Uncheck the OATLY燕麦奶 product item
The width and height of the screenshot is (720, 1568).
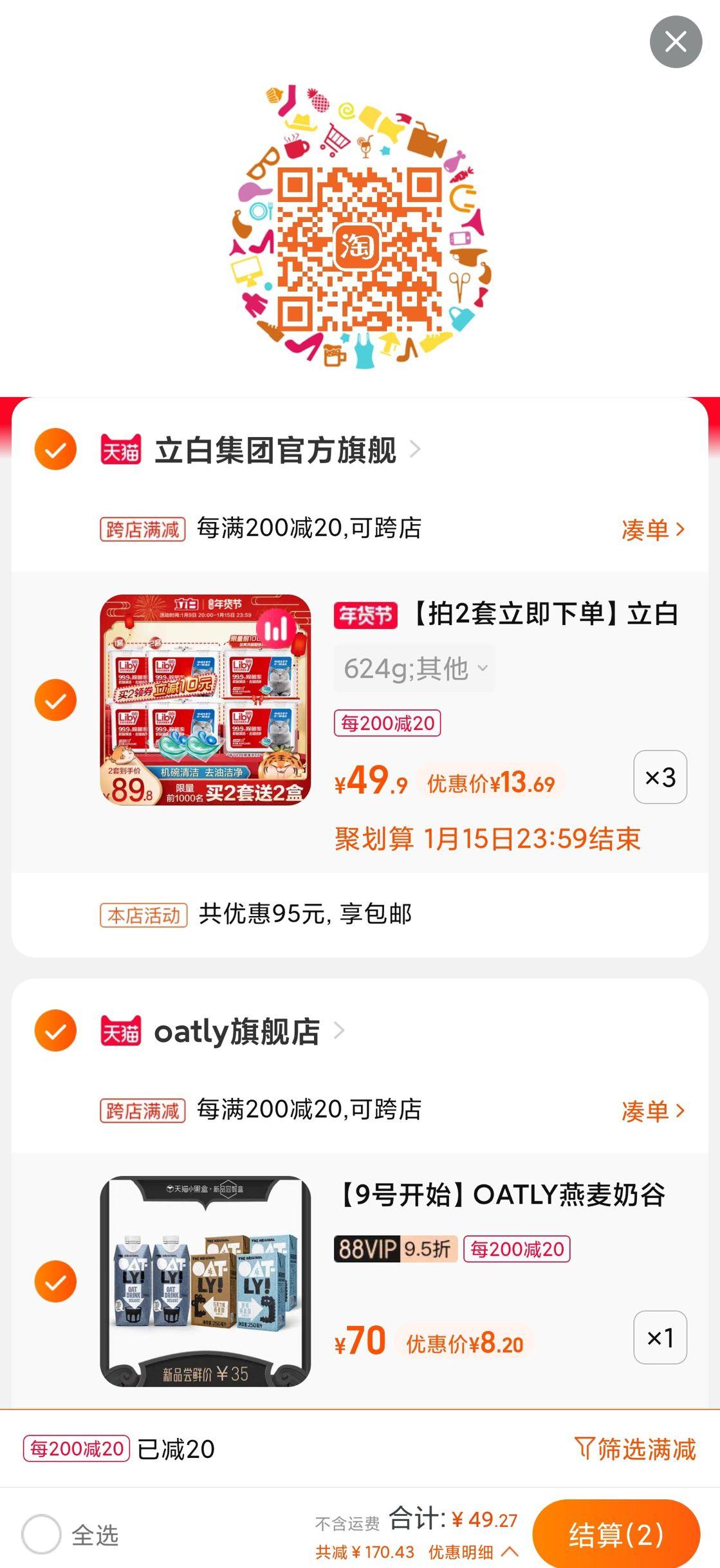point(55,1281)
